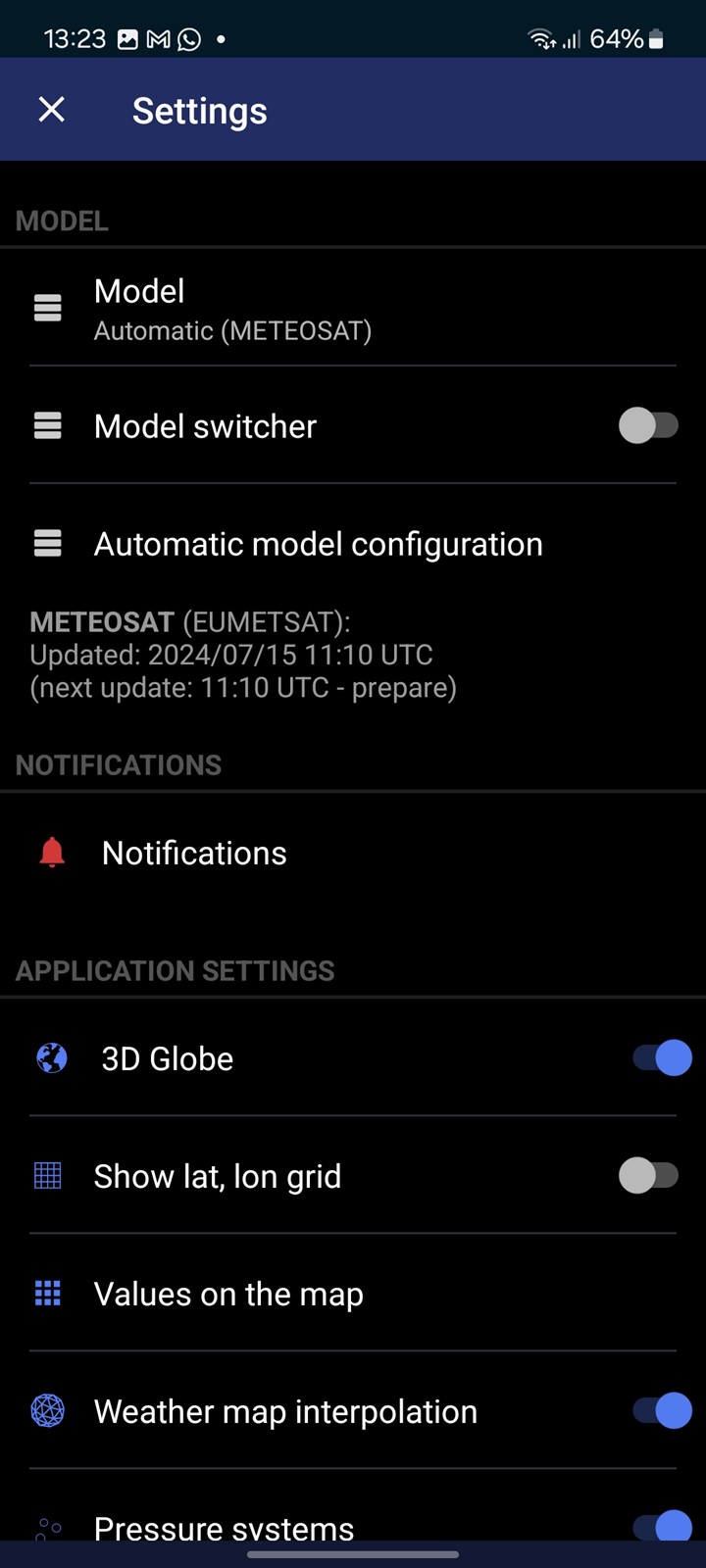Image resolution: width=706 pixels, height=1568 pixels.
Task: Open the Notifications settings
Action: tap(353, 853)
